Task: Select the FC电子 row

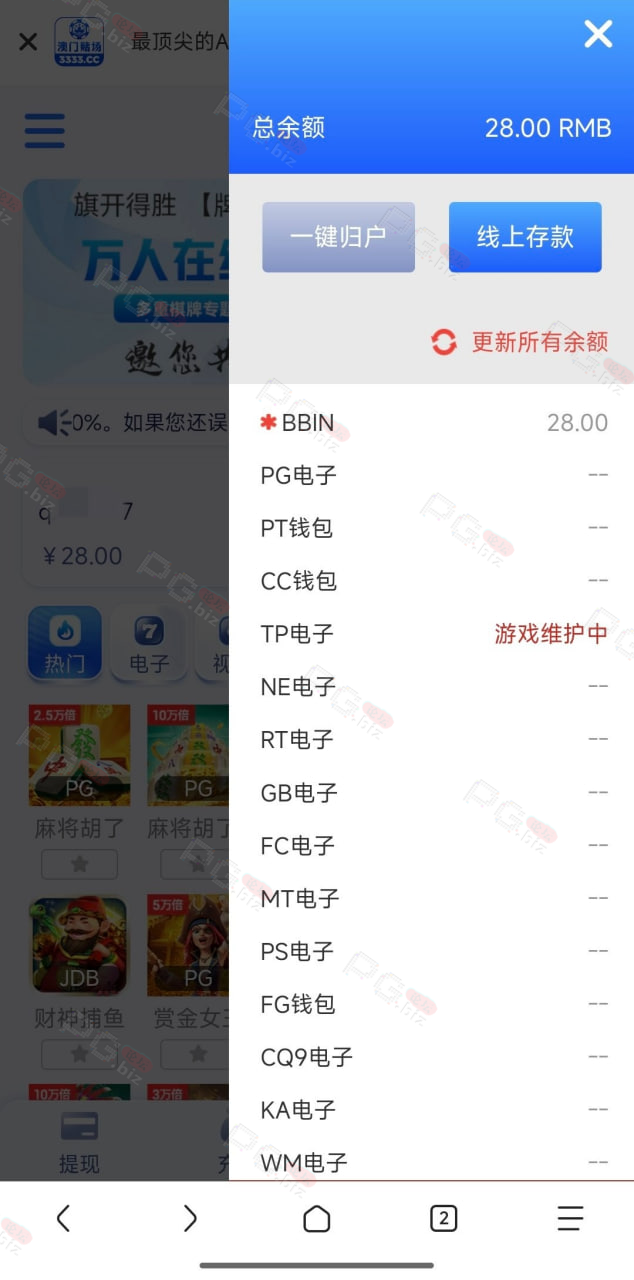Action: pyautogui.click(x=432, y=846)
